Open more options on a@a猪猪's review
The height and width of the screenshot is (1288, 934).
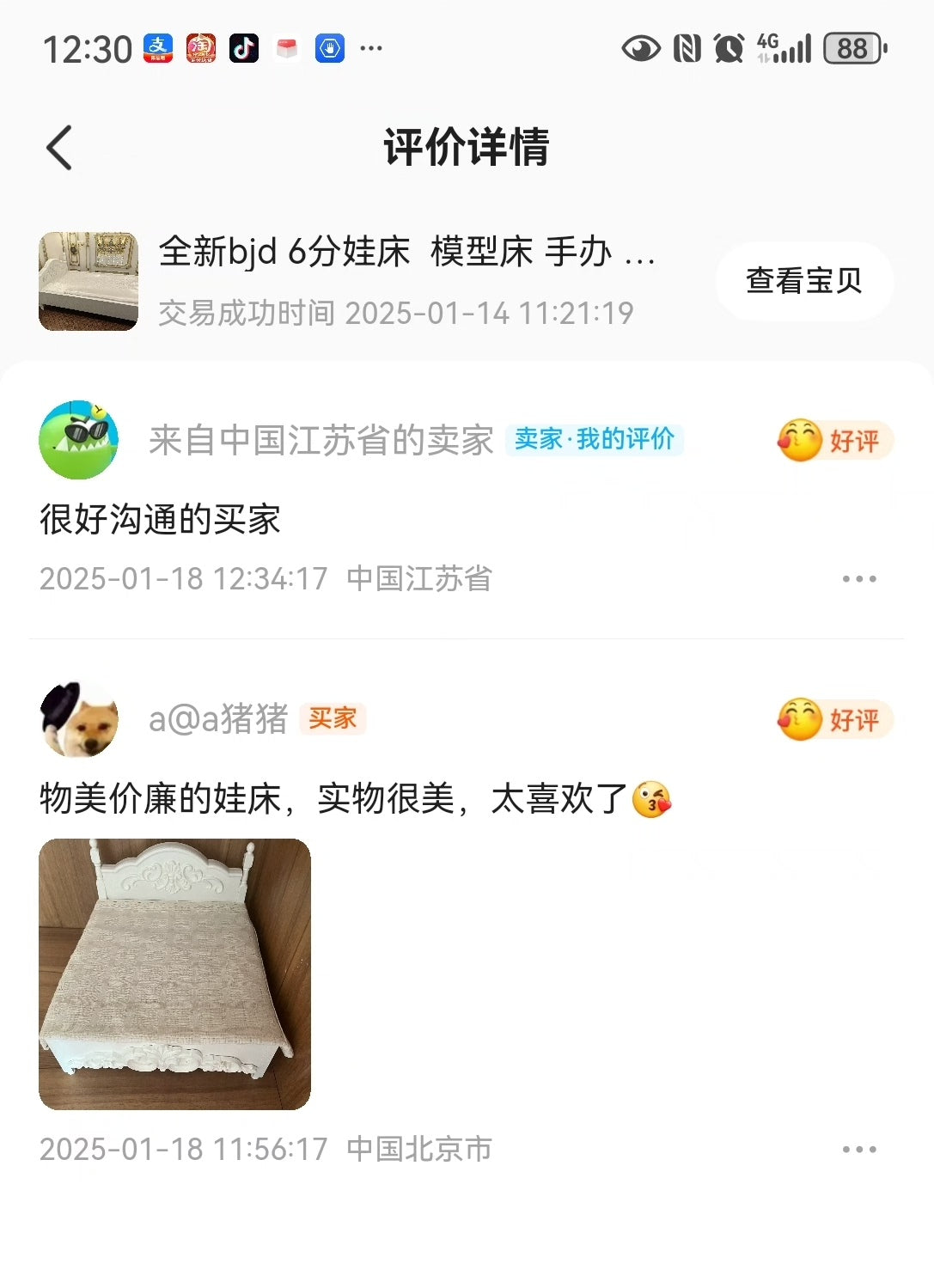[x=858, y=1150]
